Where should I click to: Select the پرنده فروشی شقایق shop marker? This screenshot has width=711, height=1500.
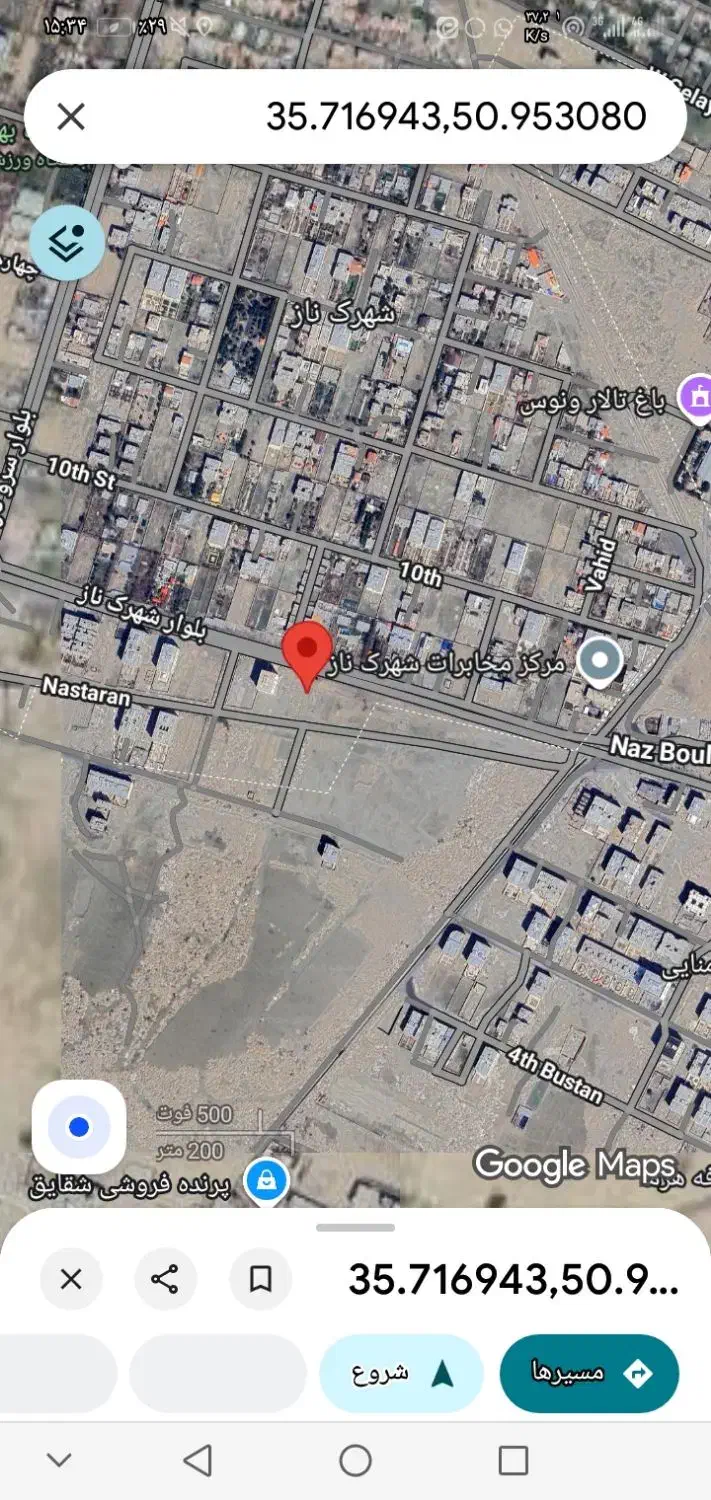click(x=267, y=1180)
